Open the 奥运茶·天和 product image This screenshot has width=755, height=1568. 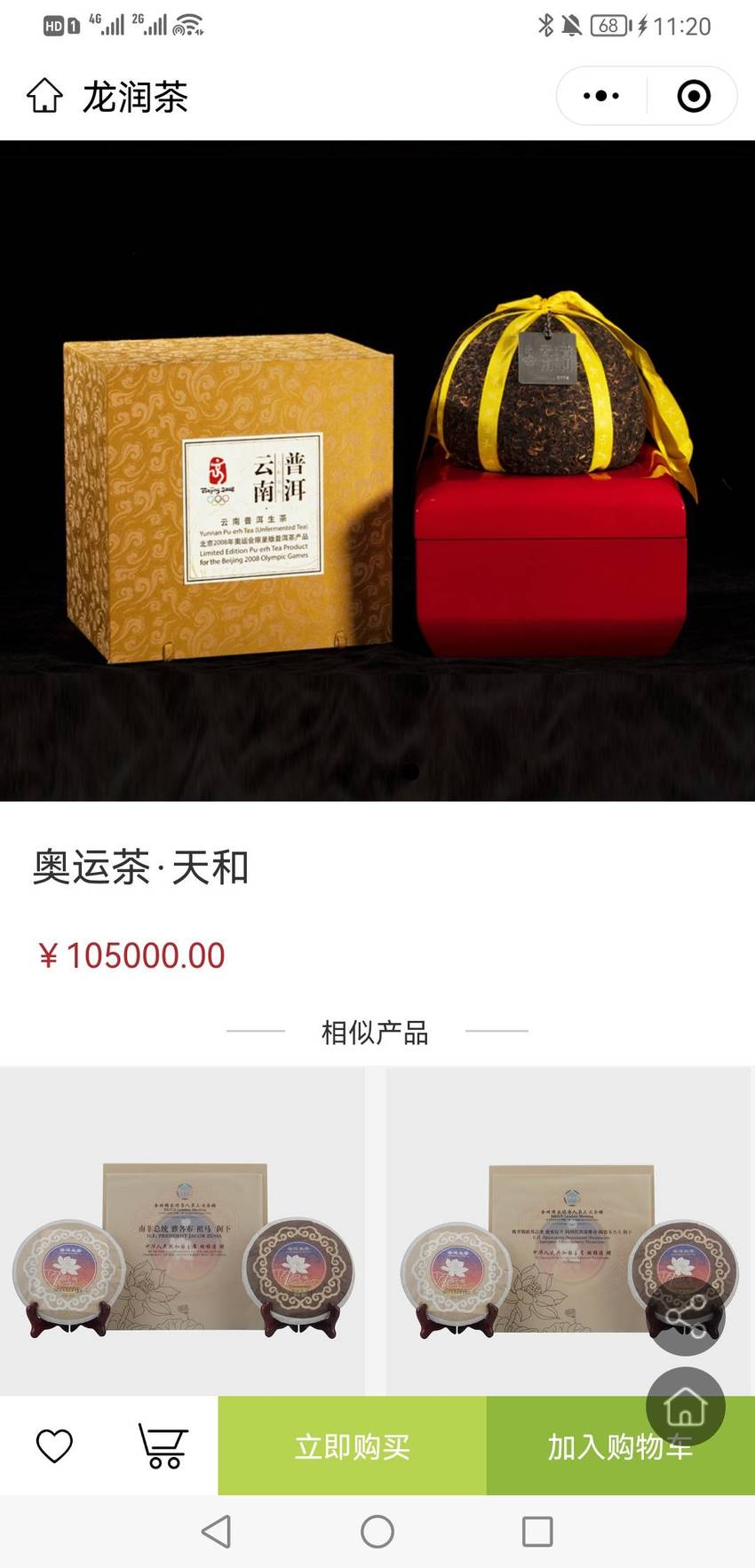point(377,471)
